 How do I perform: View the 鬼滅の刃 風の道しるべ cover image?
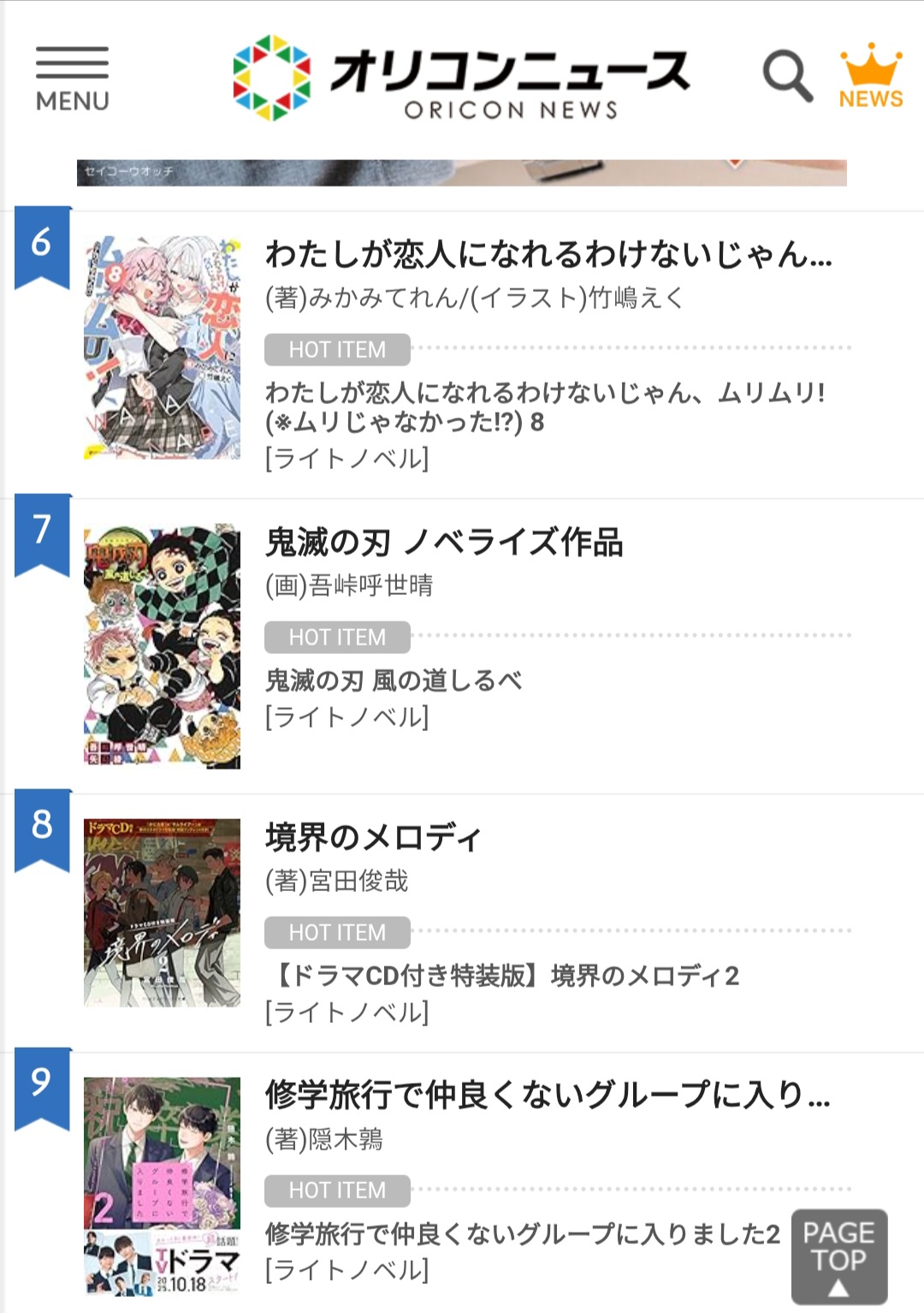[162, 646]
